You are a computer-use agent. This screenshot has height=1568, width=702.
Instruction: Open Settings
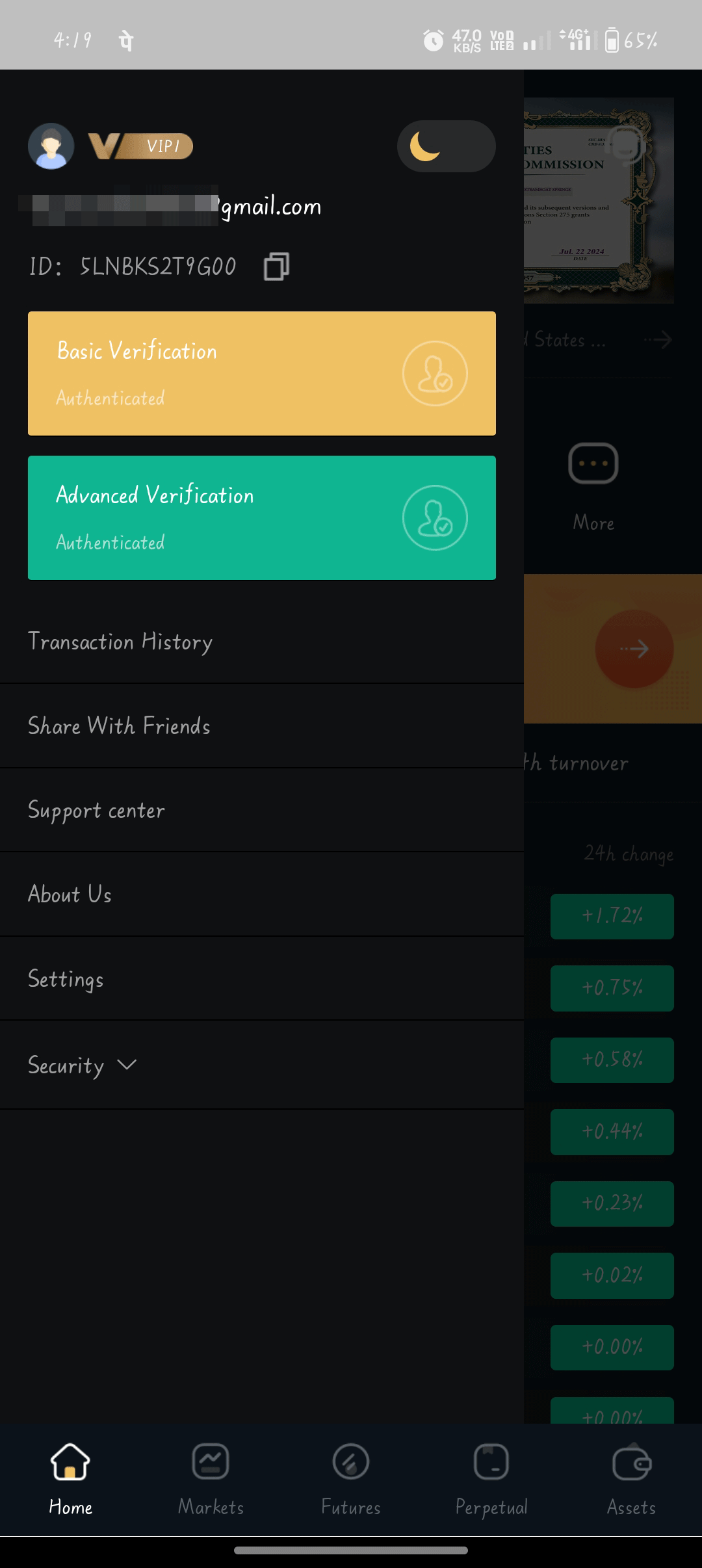[66, 979]
